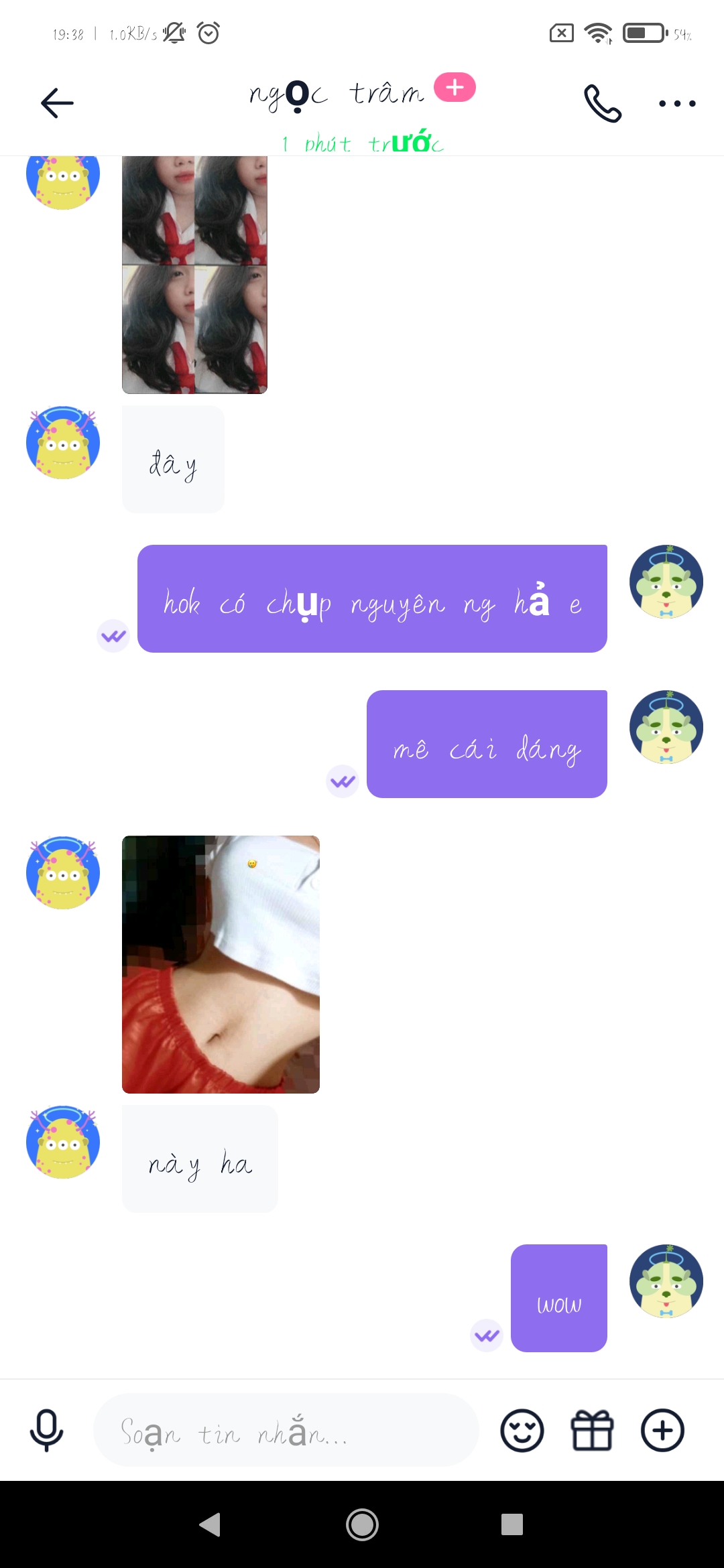Send a gift via gift icon

click(592, 1431)
